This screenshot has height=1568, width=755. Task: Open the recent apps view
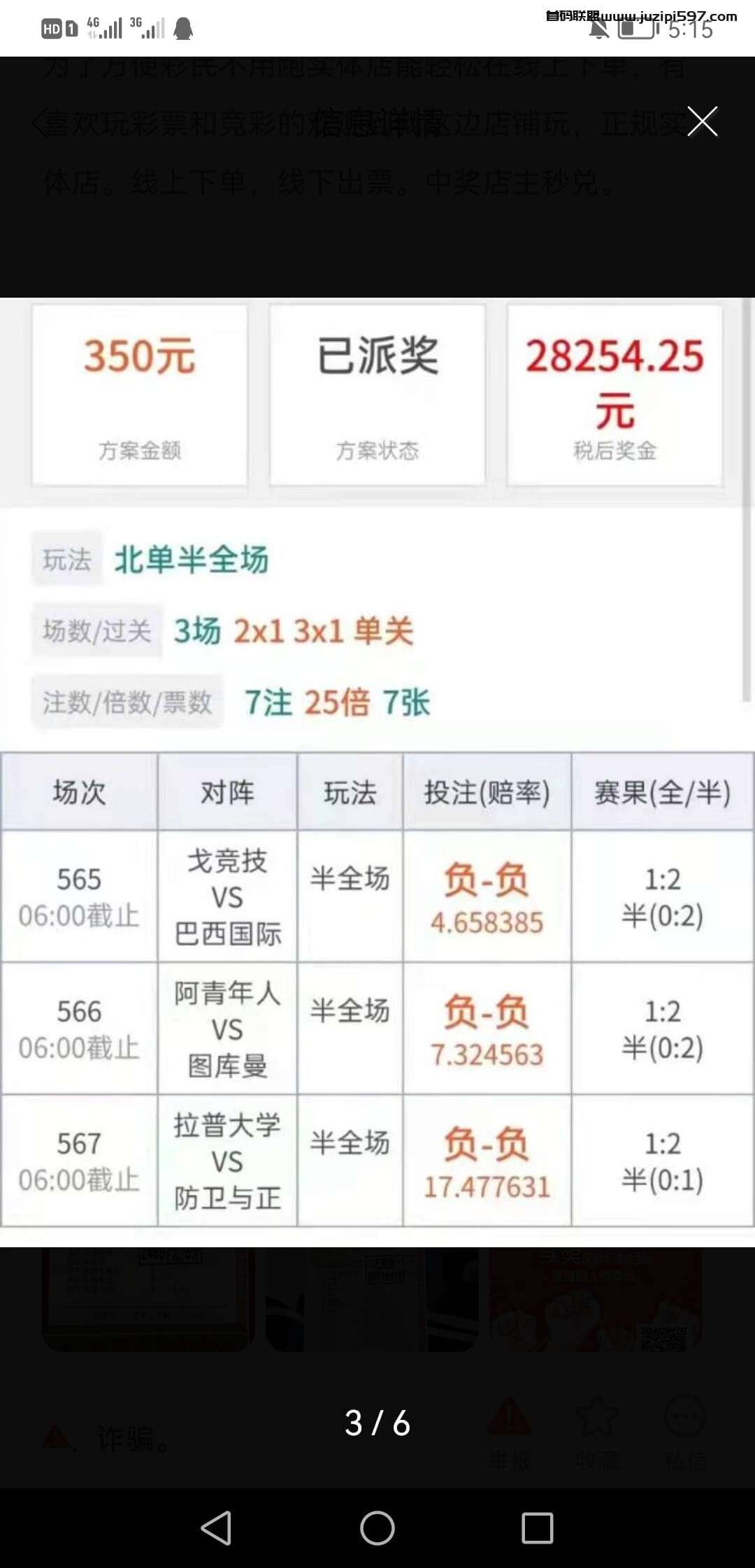pos(537,1527)
